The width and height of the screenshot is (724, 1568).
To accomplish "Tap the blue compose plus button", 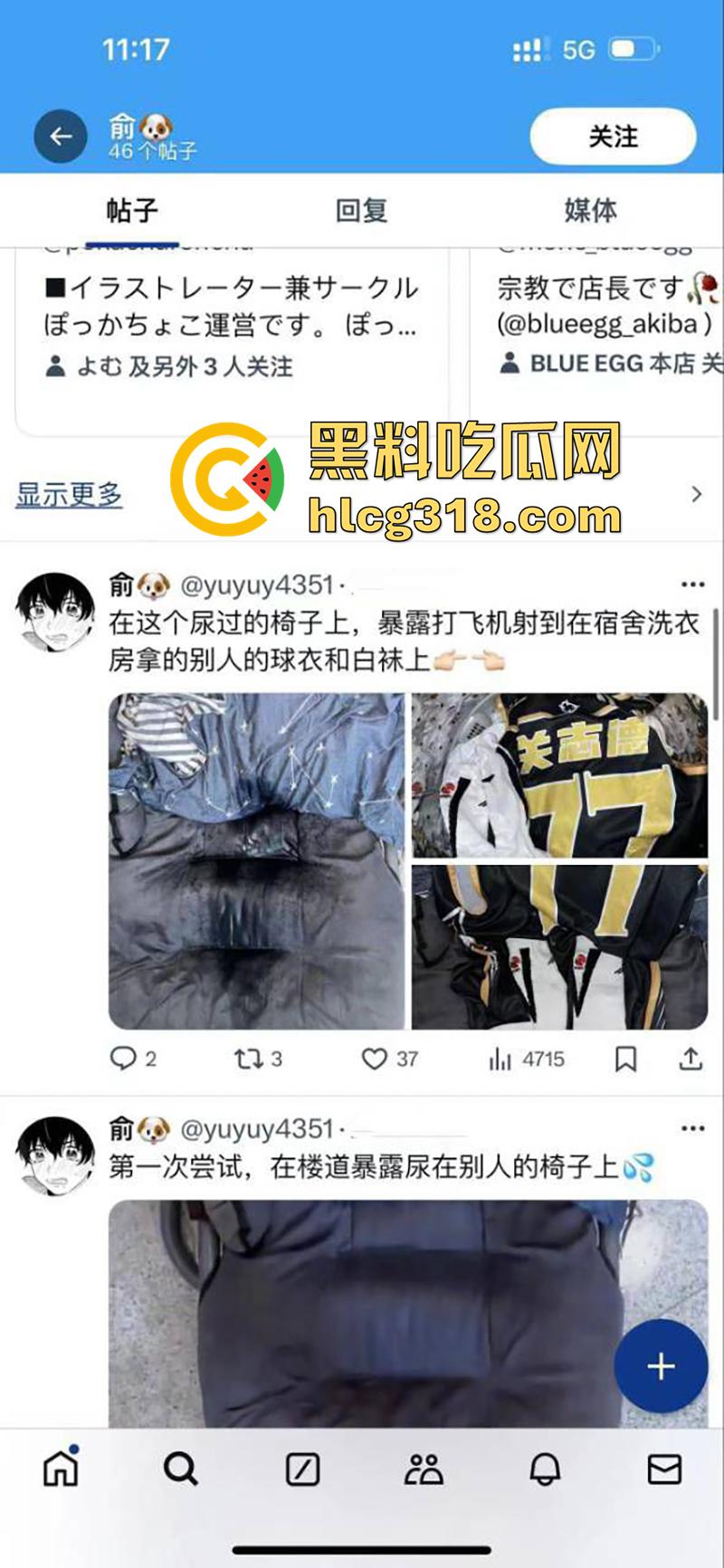I will click(660, 1368).
